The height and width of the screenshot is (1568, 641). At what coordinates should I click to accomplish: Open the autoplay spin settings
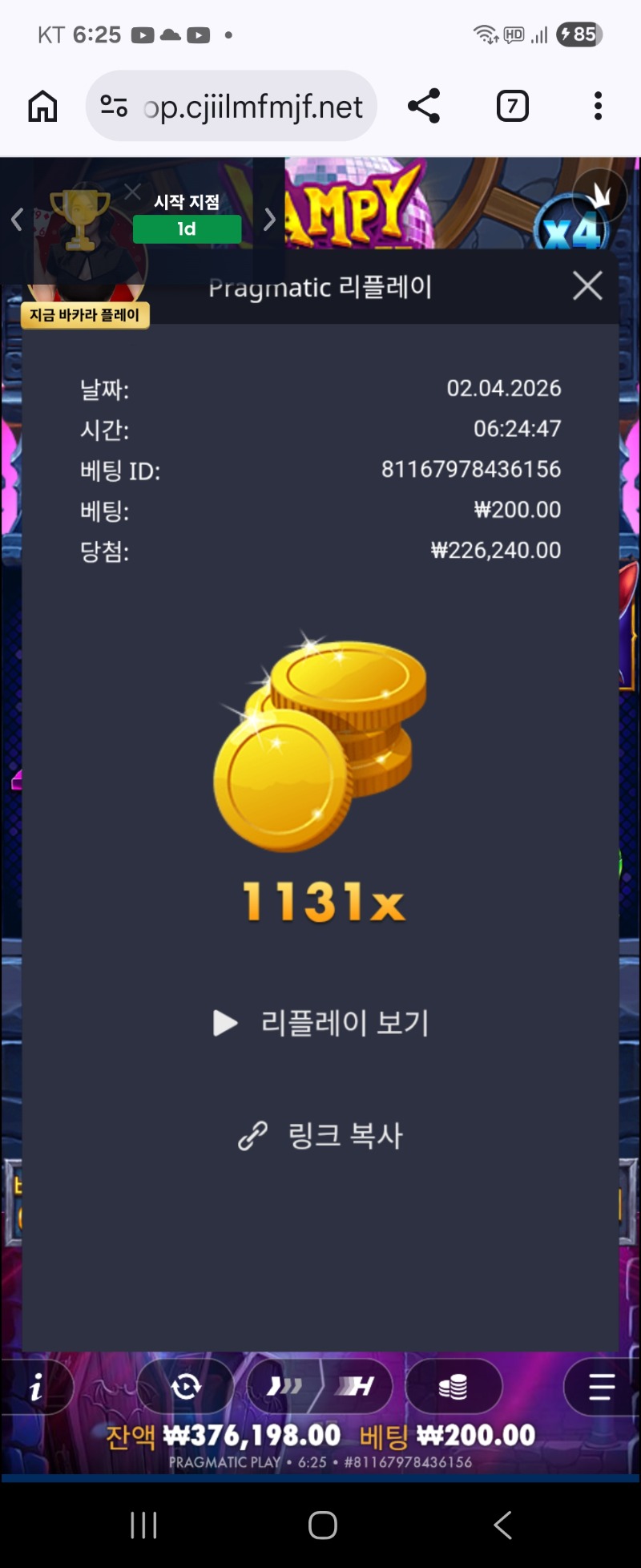186,1386
